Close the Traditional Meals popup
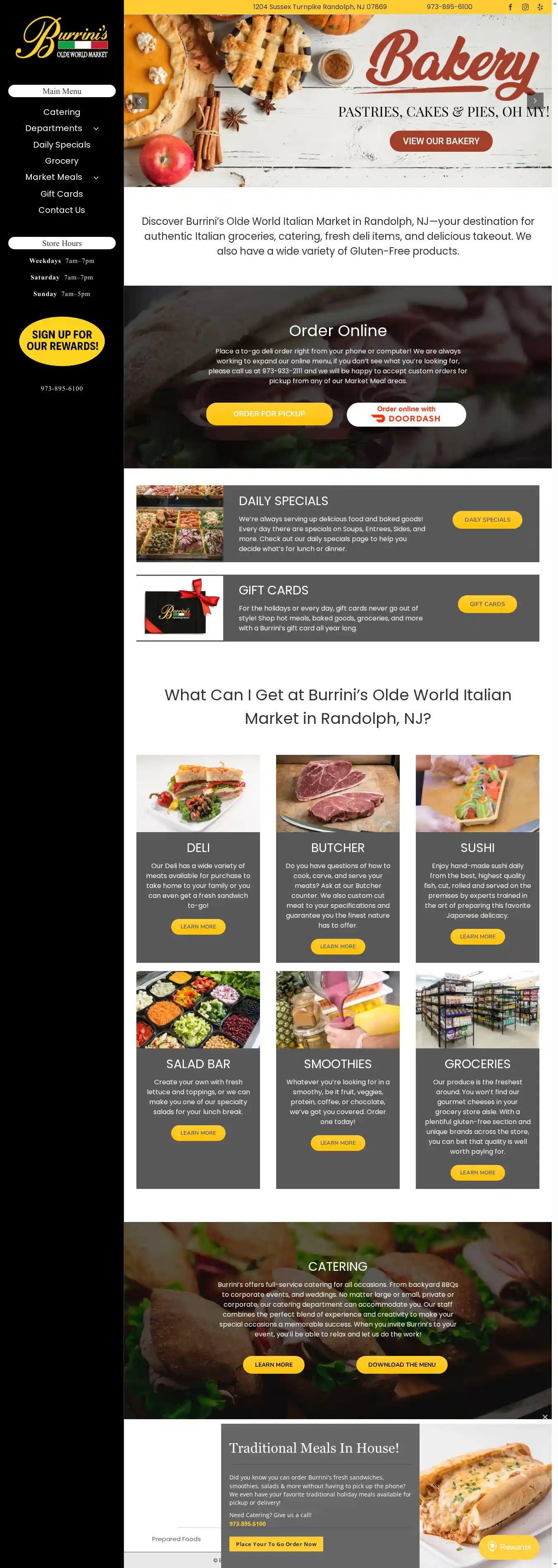 click(x=545, y=1417)
